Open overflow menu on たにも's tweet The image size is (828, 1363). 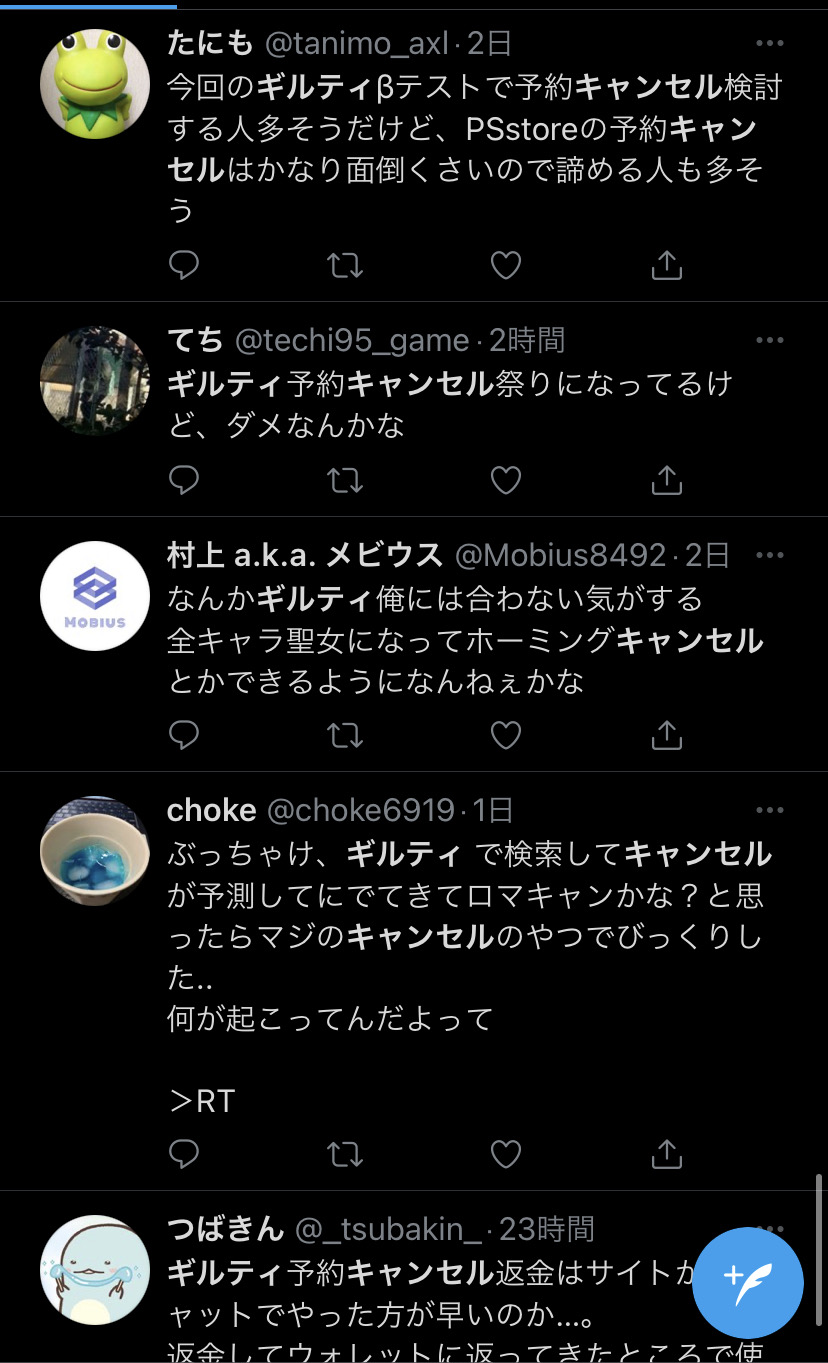coord(770,44)
